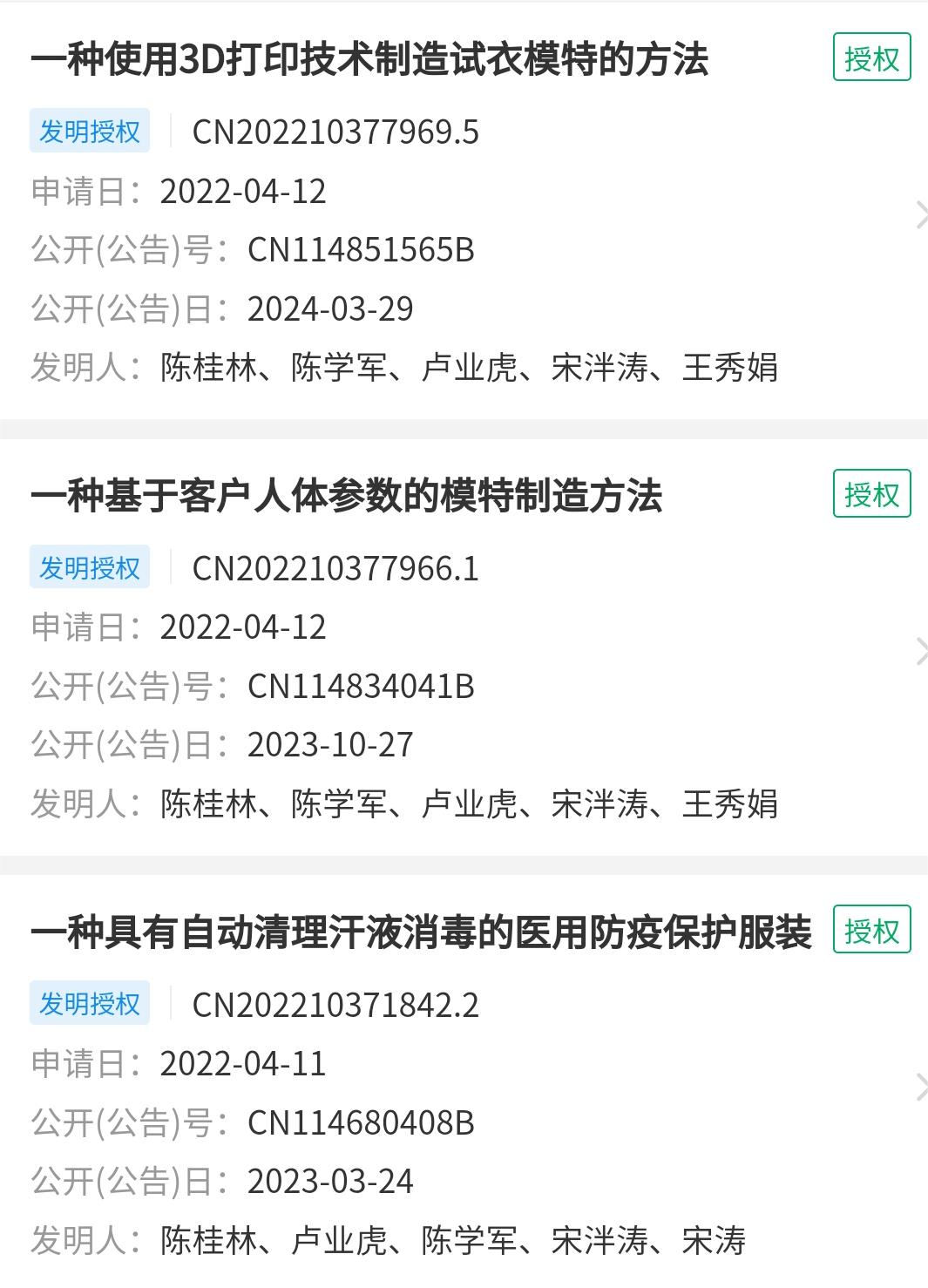928x1288 pixels.
Task: View the 基于客户人体参数的模特制造方法 patent
Action: [347, 496]
